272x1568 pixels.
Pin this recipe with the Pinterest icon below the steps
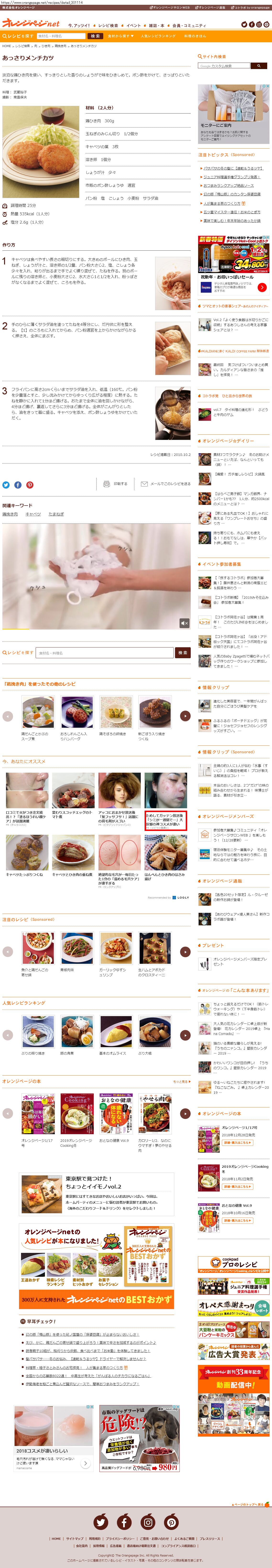(30, 485)
